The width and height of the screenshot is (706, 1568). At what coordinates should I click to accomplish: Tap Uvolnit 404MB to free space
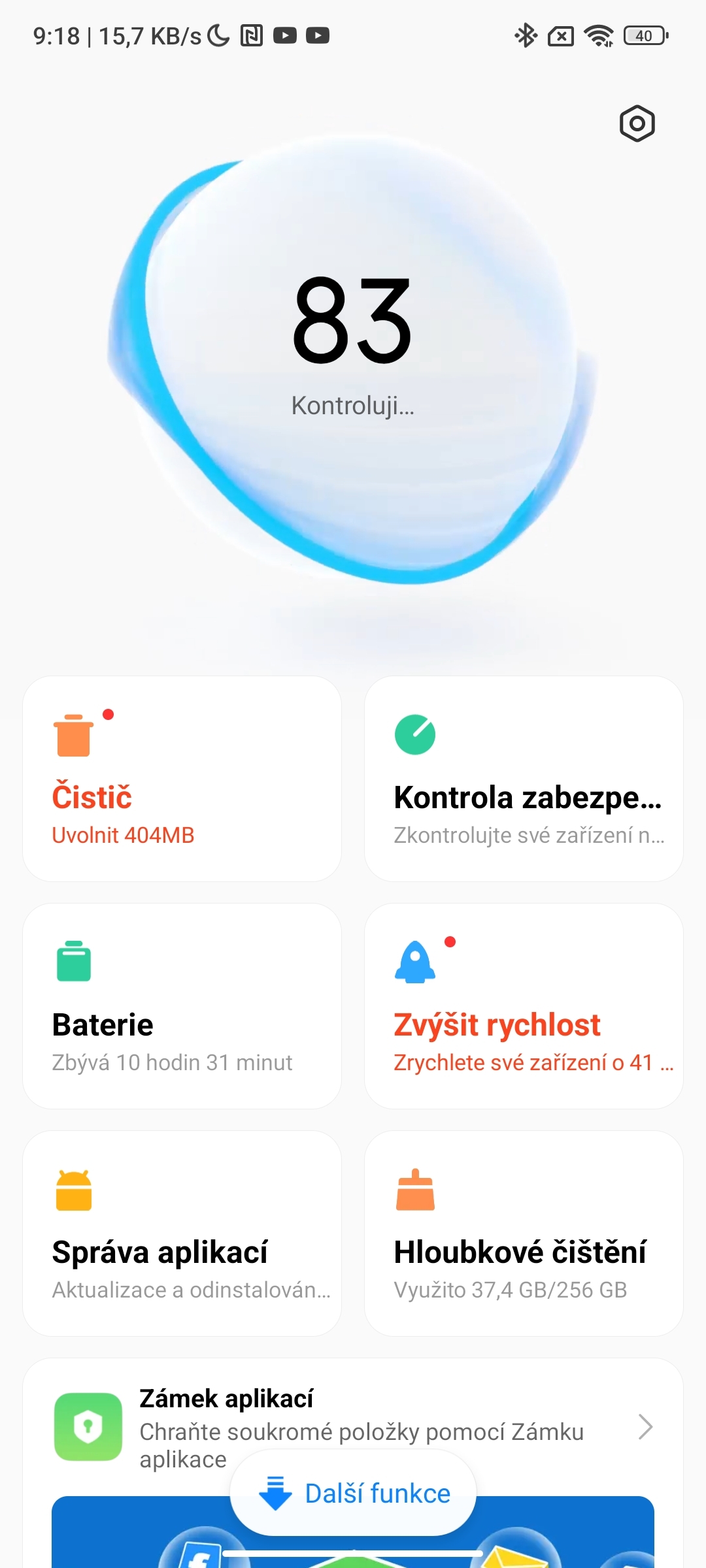click(x=124, y=836)
